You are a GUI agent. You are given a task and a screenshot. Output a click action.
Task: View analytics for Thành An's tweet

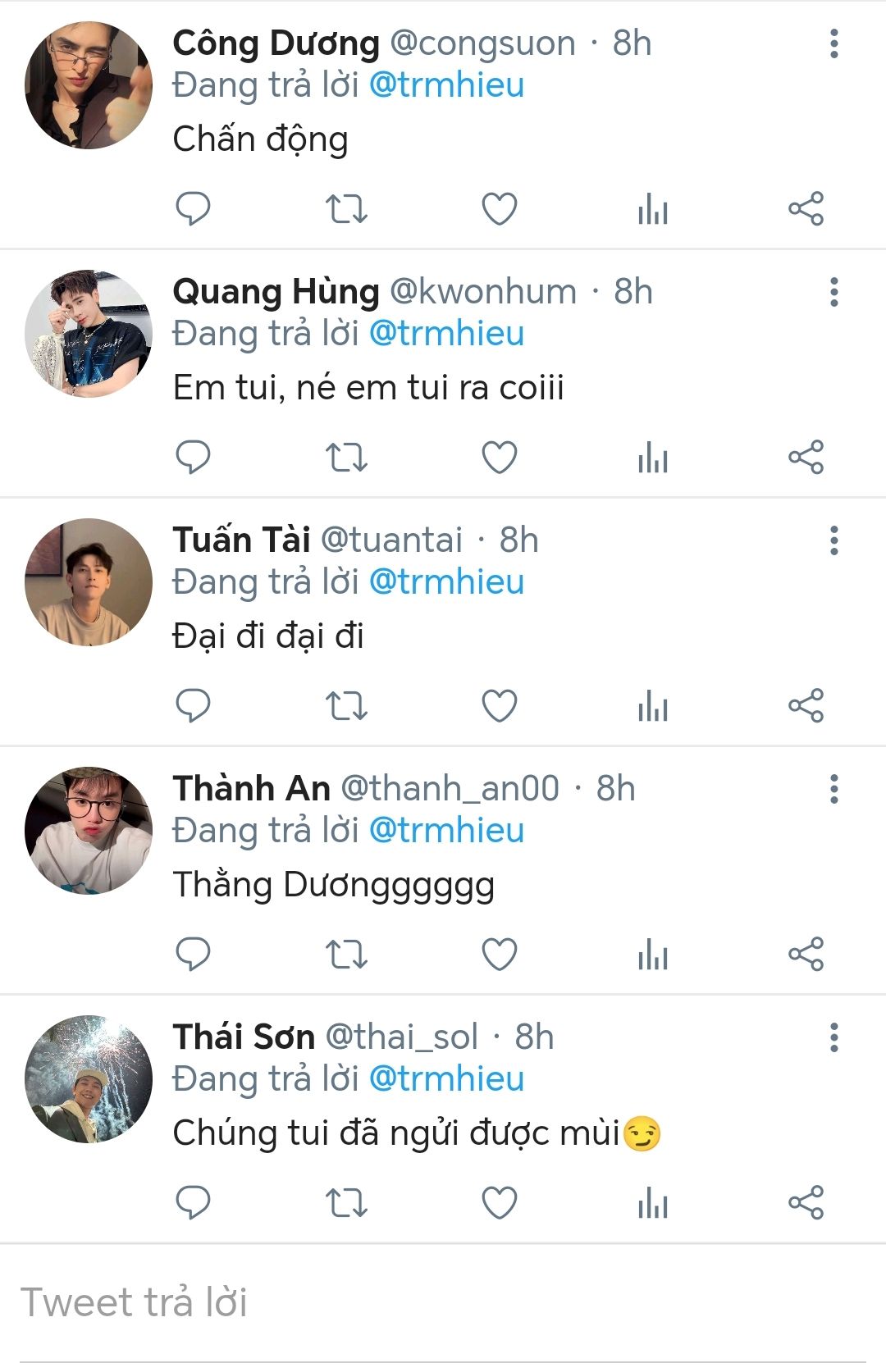point(653,955)
